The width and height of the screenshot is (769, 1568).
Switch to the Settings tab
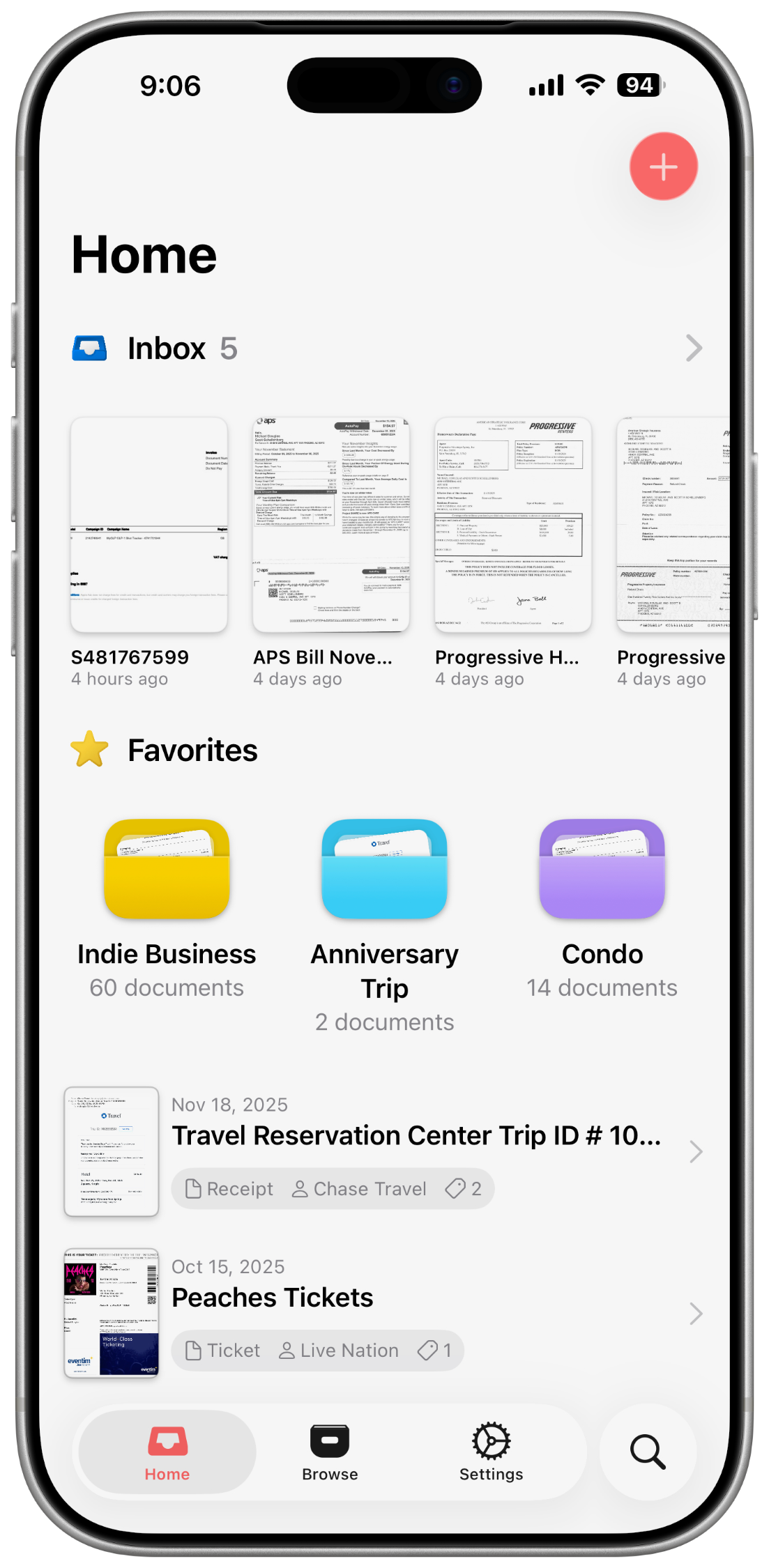491,1452
